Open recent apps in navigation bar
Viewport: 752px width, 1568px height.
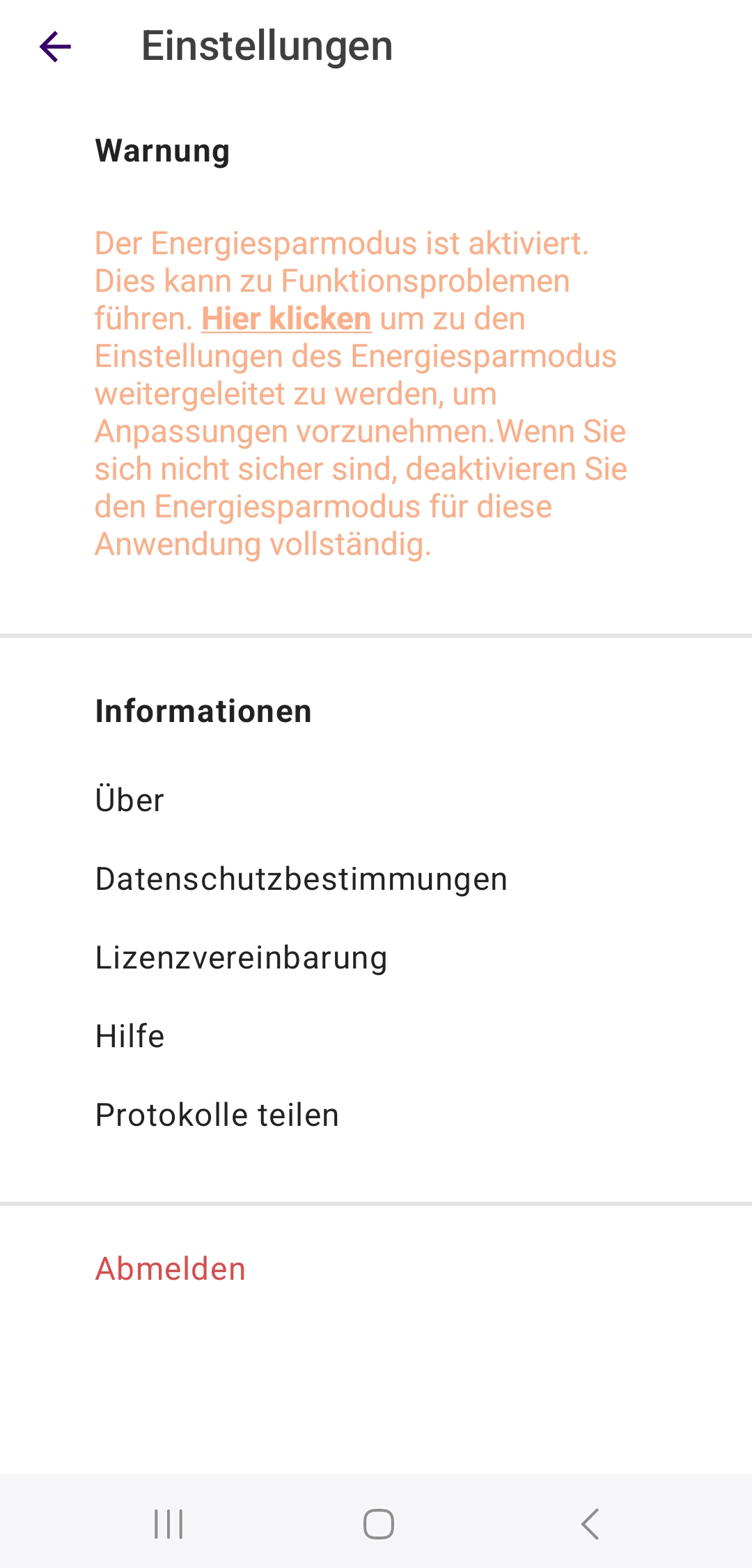pyautogui.click(x=169, y=1524)
